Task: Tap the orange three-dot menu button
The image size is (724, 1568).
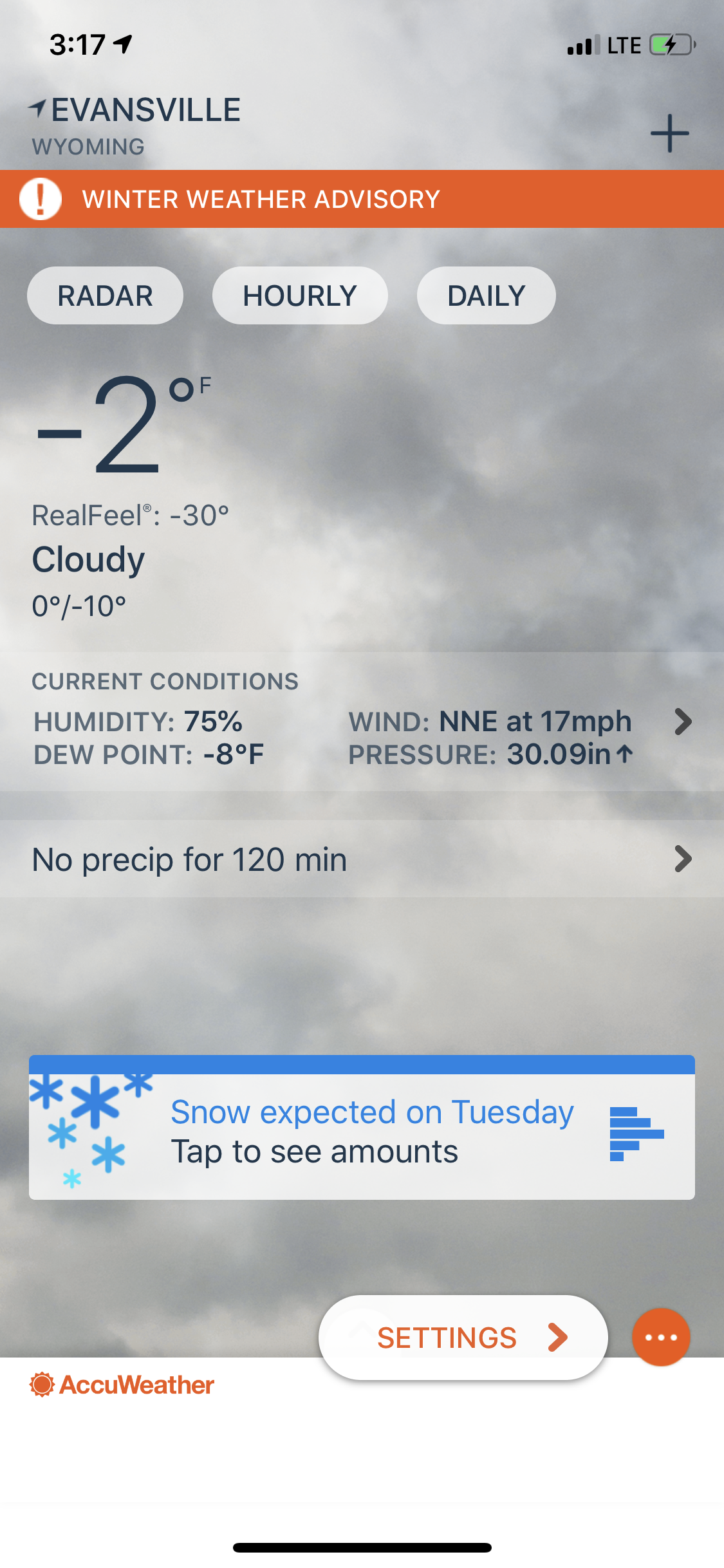Action: tap(661, 1338)
